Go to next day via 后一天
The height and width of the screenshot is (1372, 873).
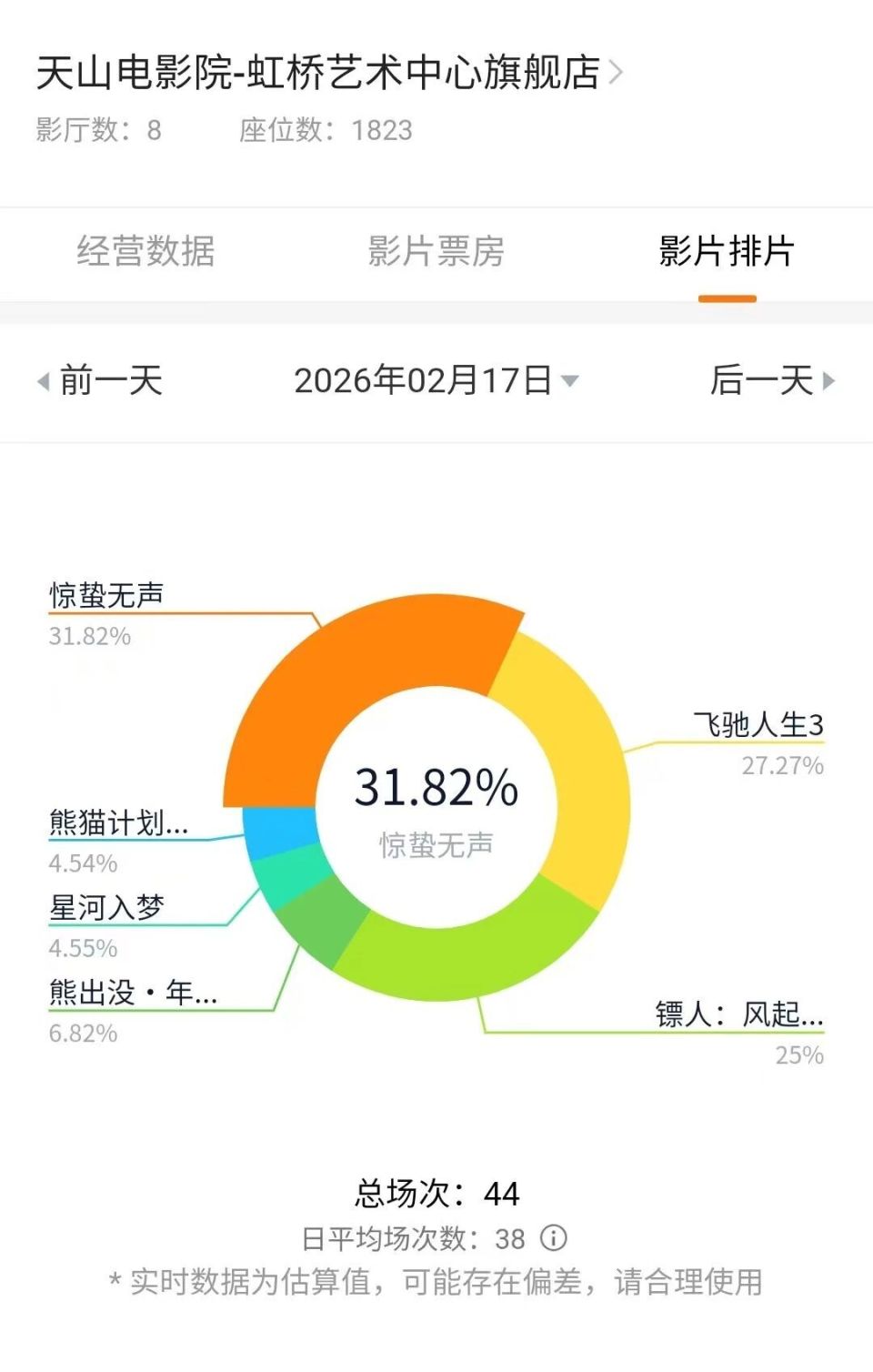tap(762, 382)
